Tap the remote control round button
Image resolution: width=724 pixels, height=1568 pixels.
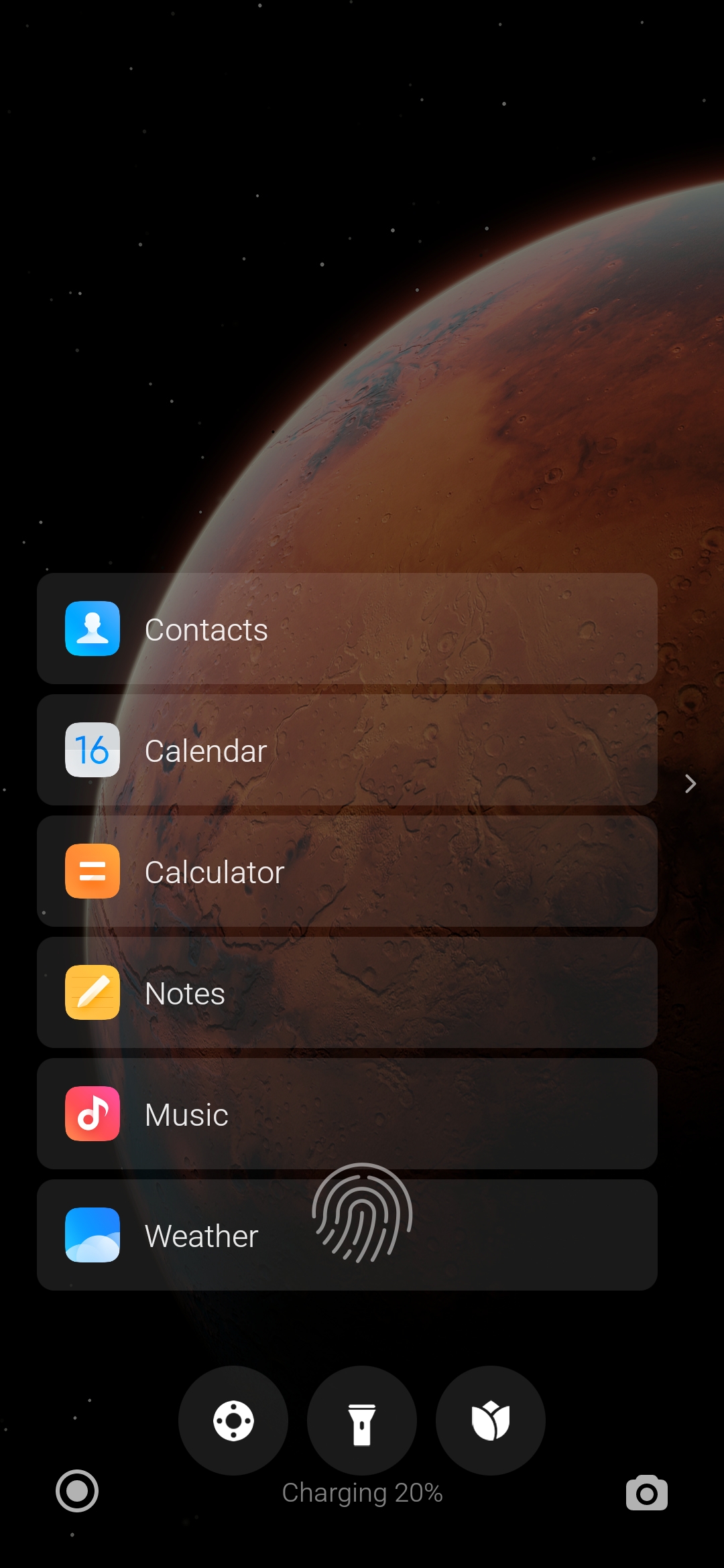pos(233,1421)
